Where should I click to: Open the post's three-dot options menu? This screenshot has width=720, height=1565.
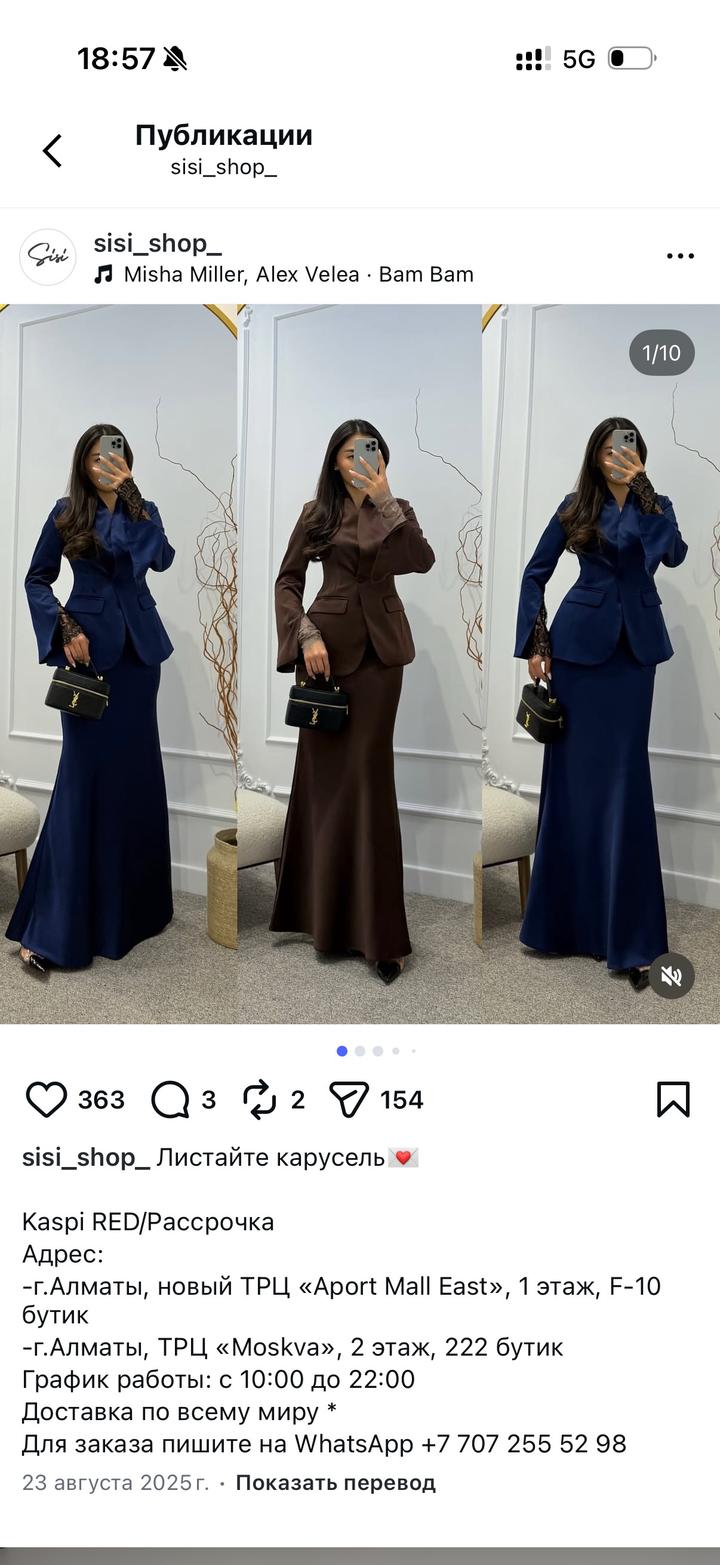click(680, 257)
